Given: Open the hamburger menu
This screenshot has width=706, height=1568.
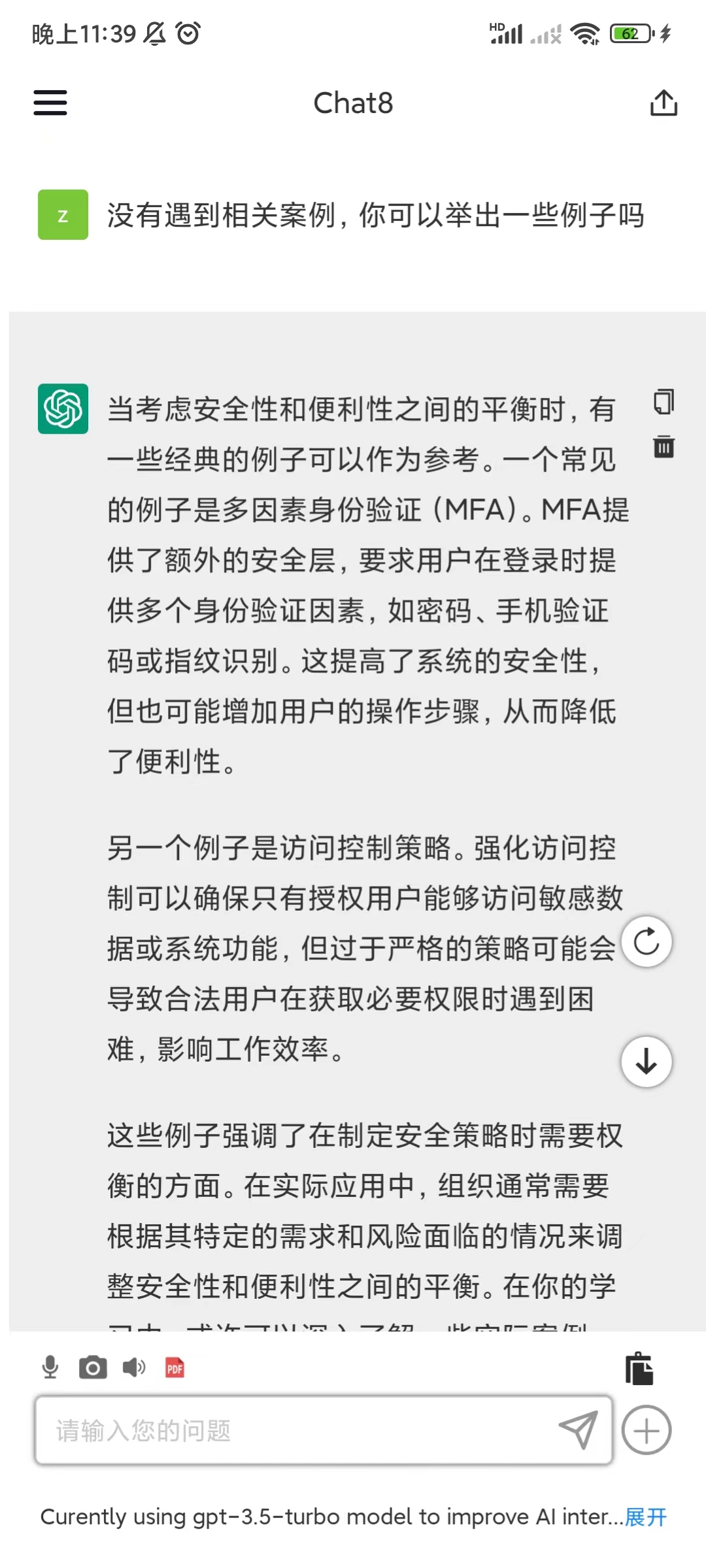Looking at the screenshot, I should [50, 103].
